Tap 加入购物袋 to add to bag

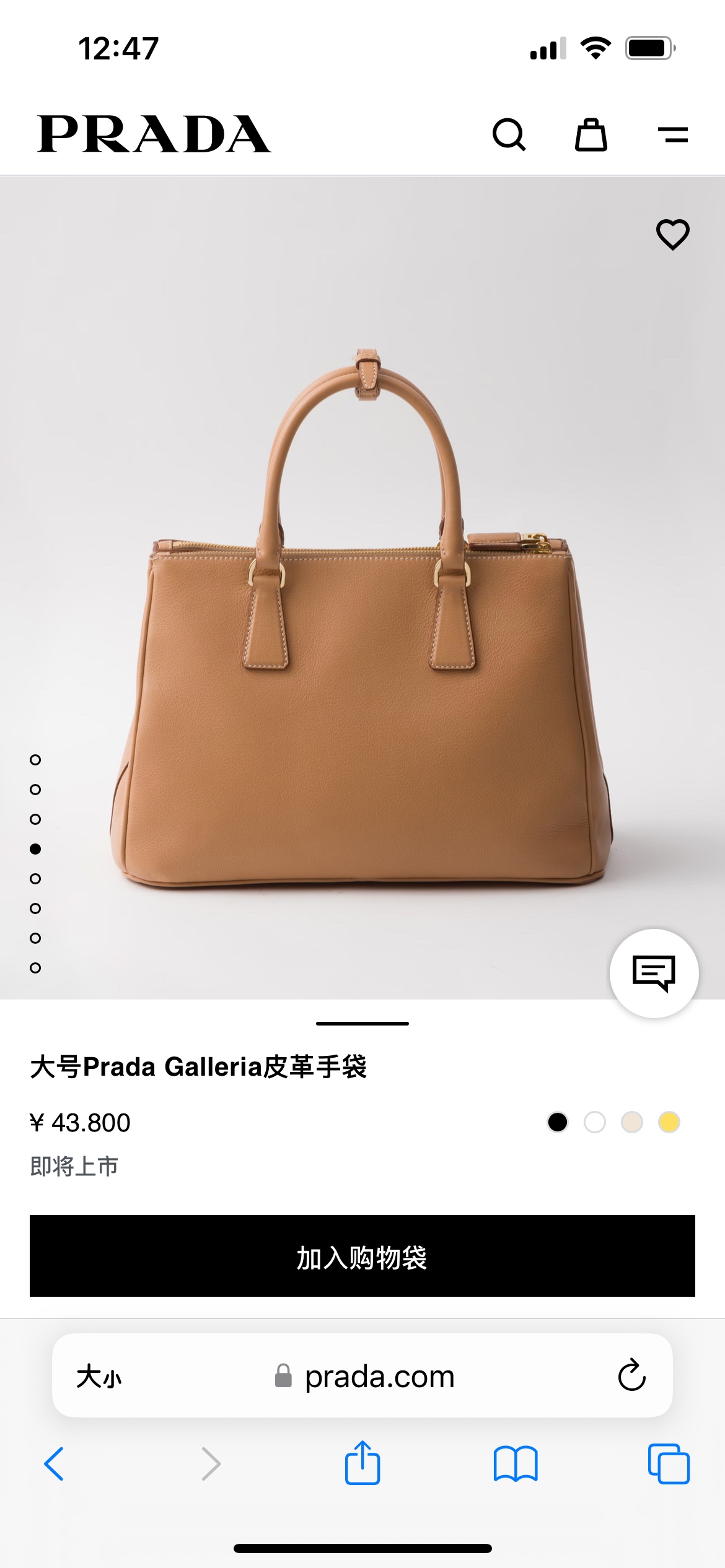click(362, 1256)
